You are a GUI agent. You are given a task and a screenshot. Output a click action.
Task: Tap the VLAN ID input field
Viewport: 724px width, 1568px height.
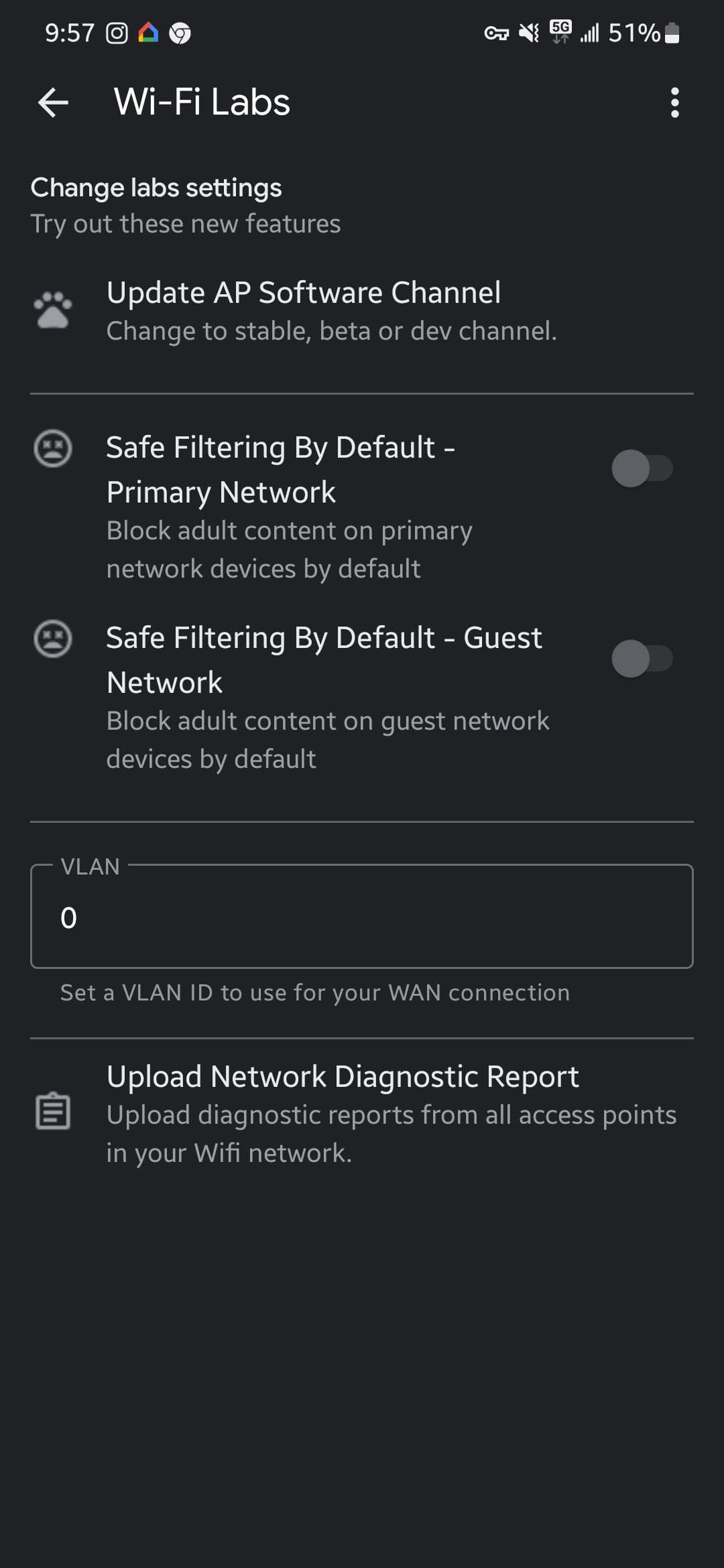click(x=362, y=917)
